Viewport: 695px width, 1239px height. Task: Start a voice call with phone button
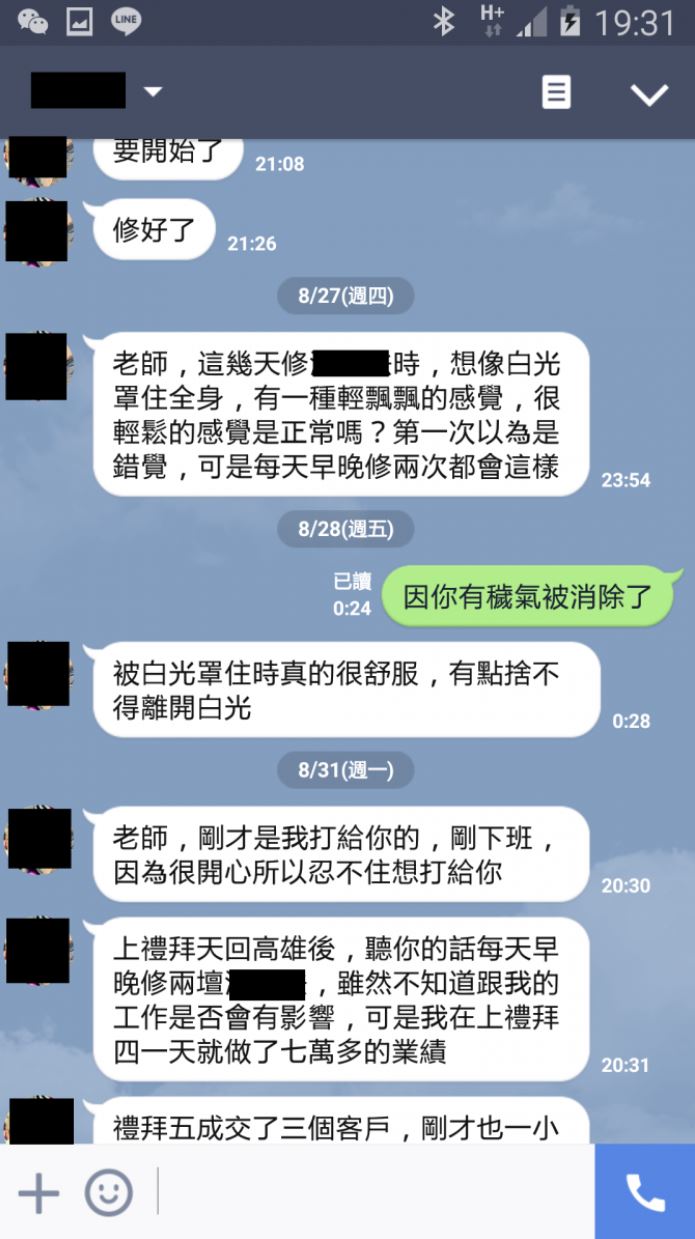tap(645, 1193)
